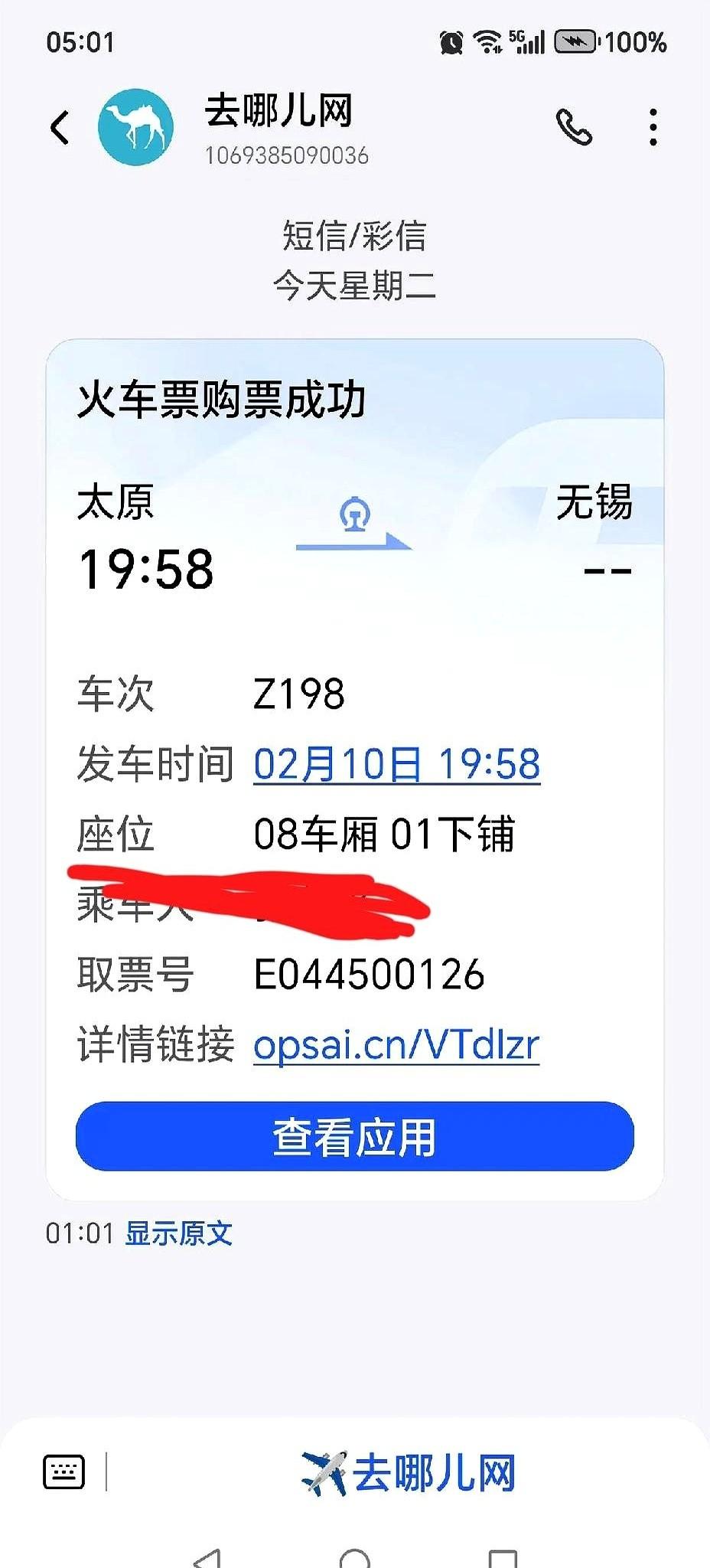This screenshot has width=710, height=1568.
Task: Open the opsai.cn/VTdlzr details link
Action: point(397,1045)
